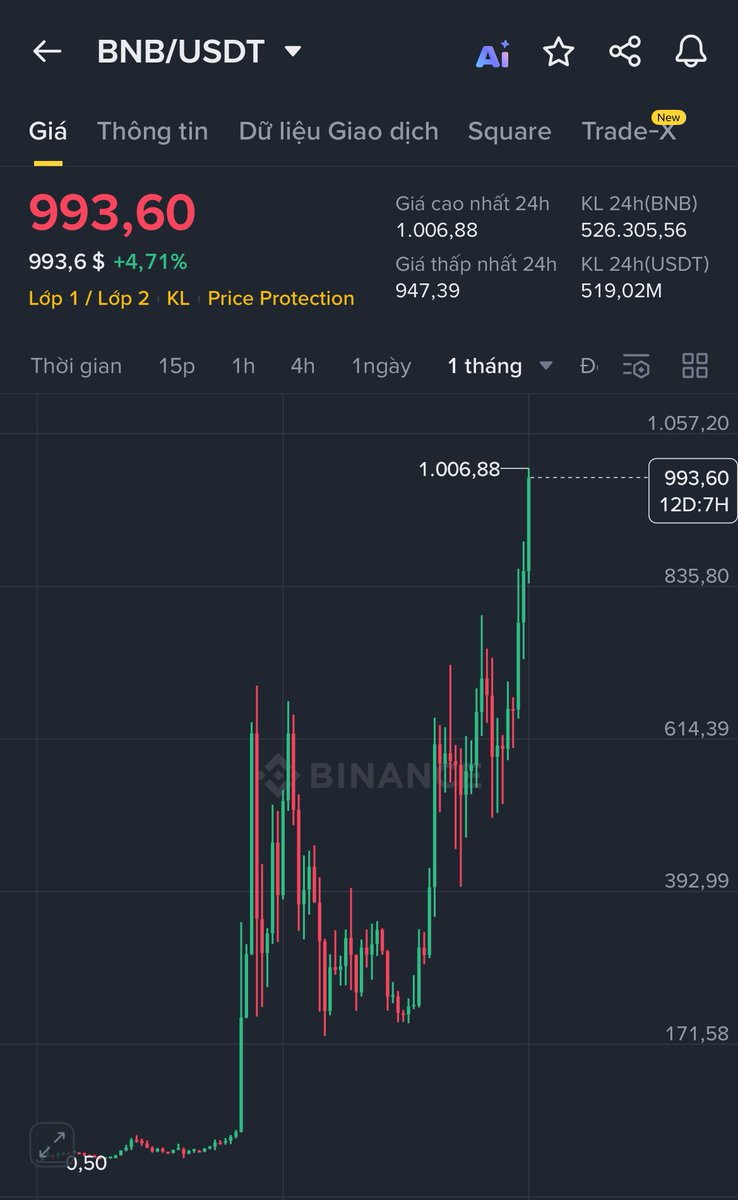Open the chart layout grid icon
Viewport: 738px width, 1200px height.
point(695,366)
